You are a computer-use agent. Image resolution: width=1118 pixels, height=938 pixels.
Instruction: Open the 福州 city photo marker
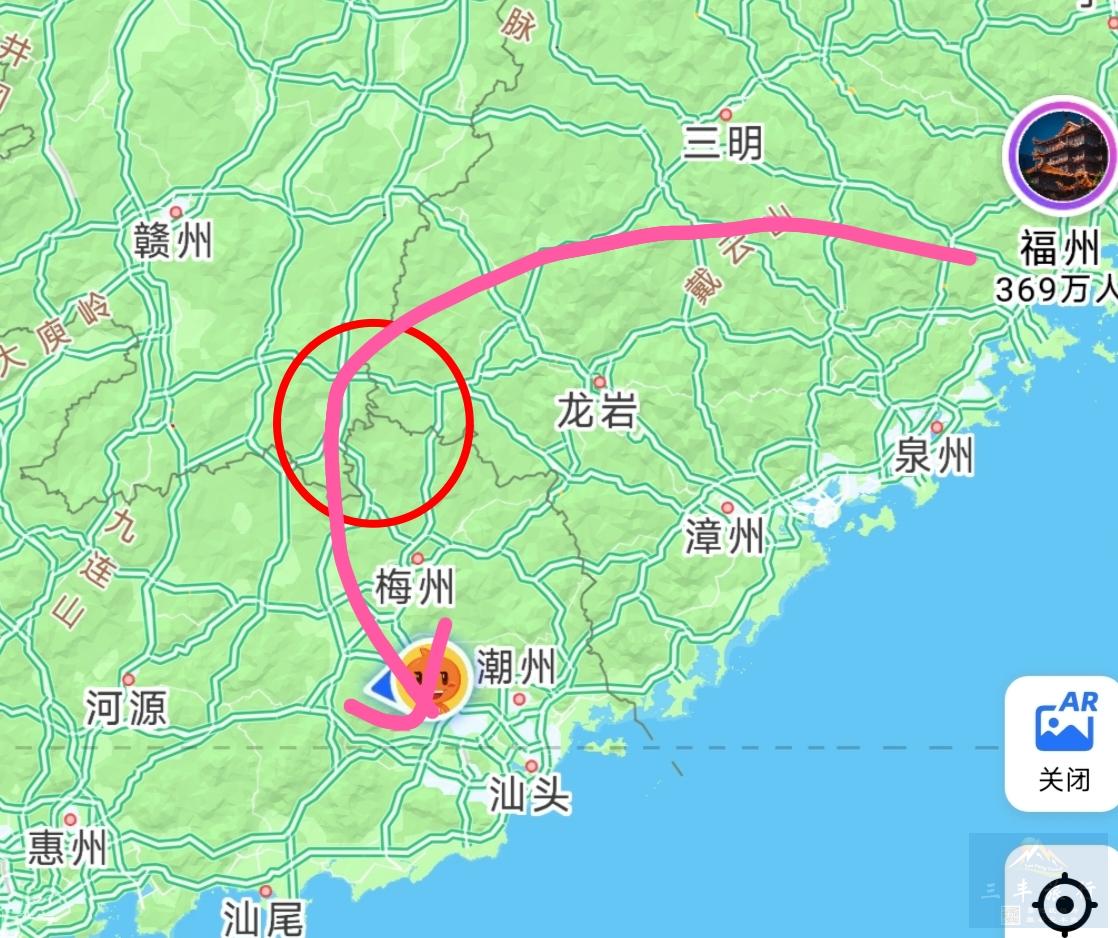click(1062, 156)
